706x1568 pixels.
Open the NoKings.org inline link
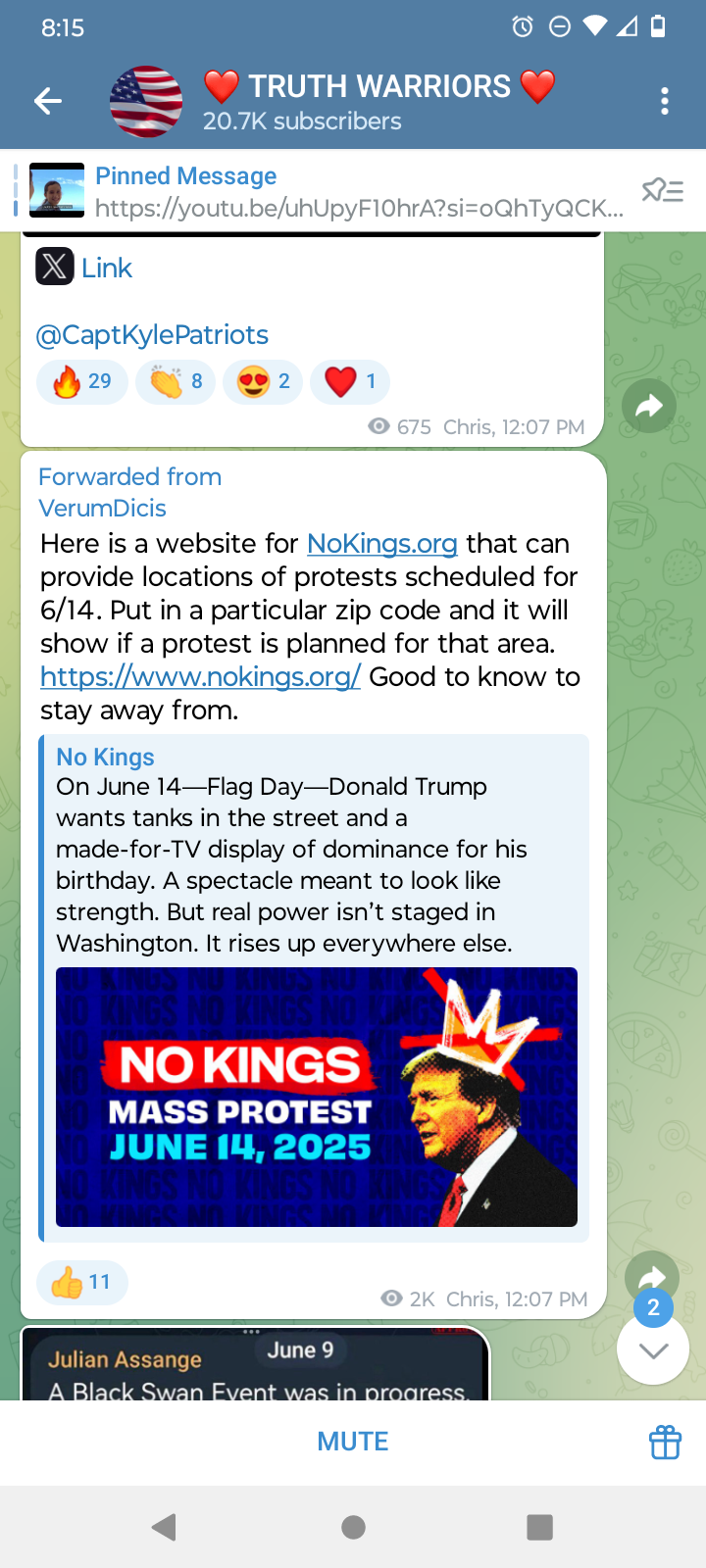[381, 544]
